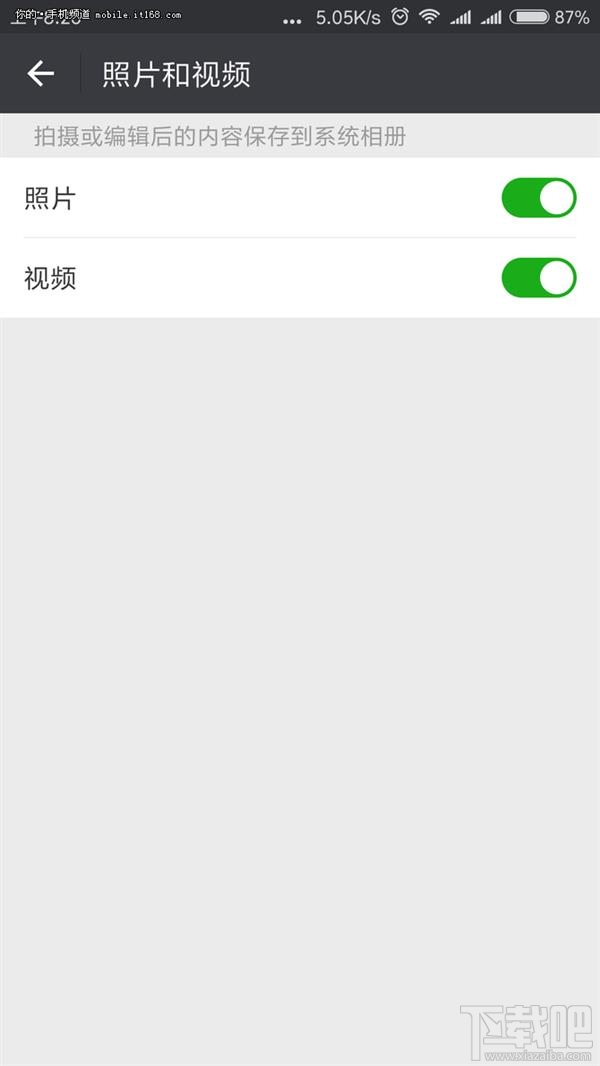Disable the 视频 switch

point(538,278)
